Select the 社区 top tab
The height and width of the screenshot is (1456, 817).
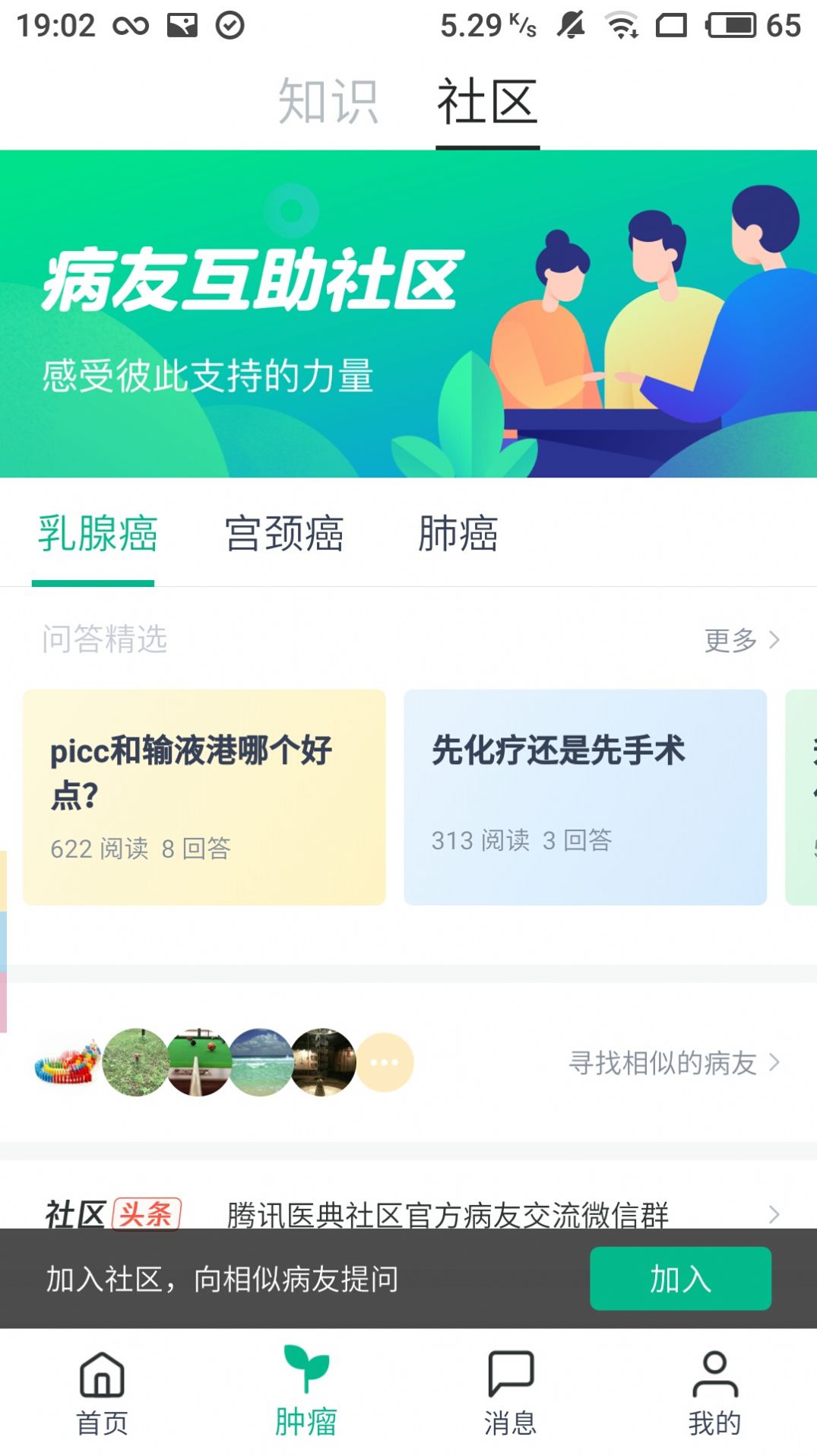(487, 101)
